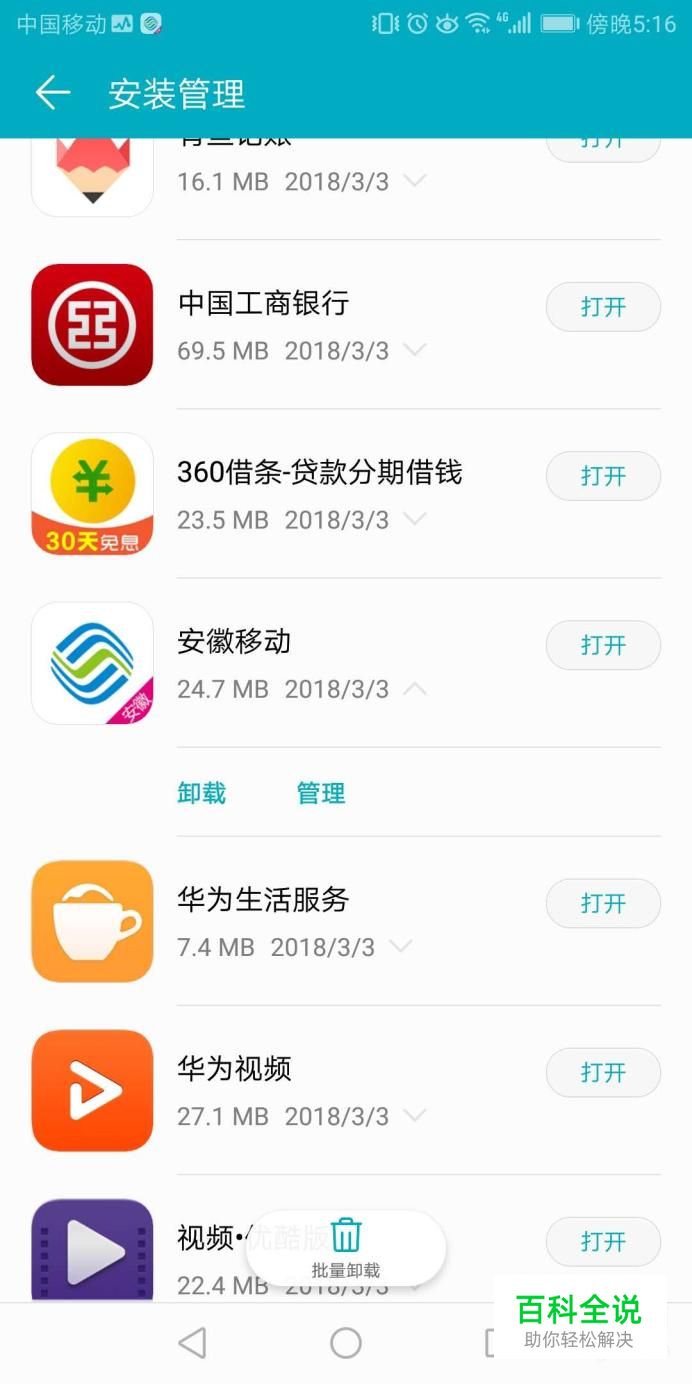
Task: Tap 批量卸载 trash button
Action: point(346,1248)
